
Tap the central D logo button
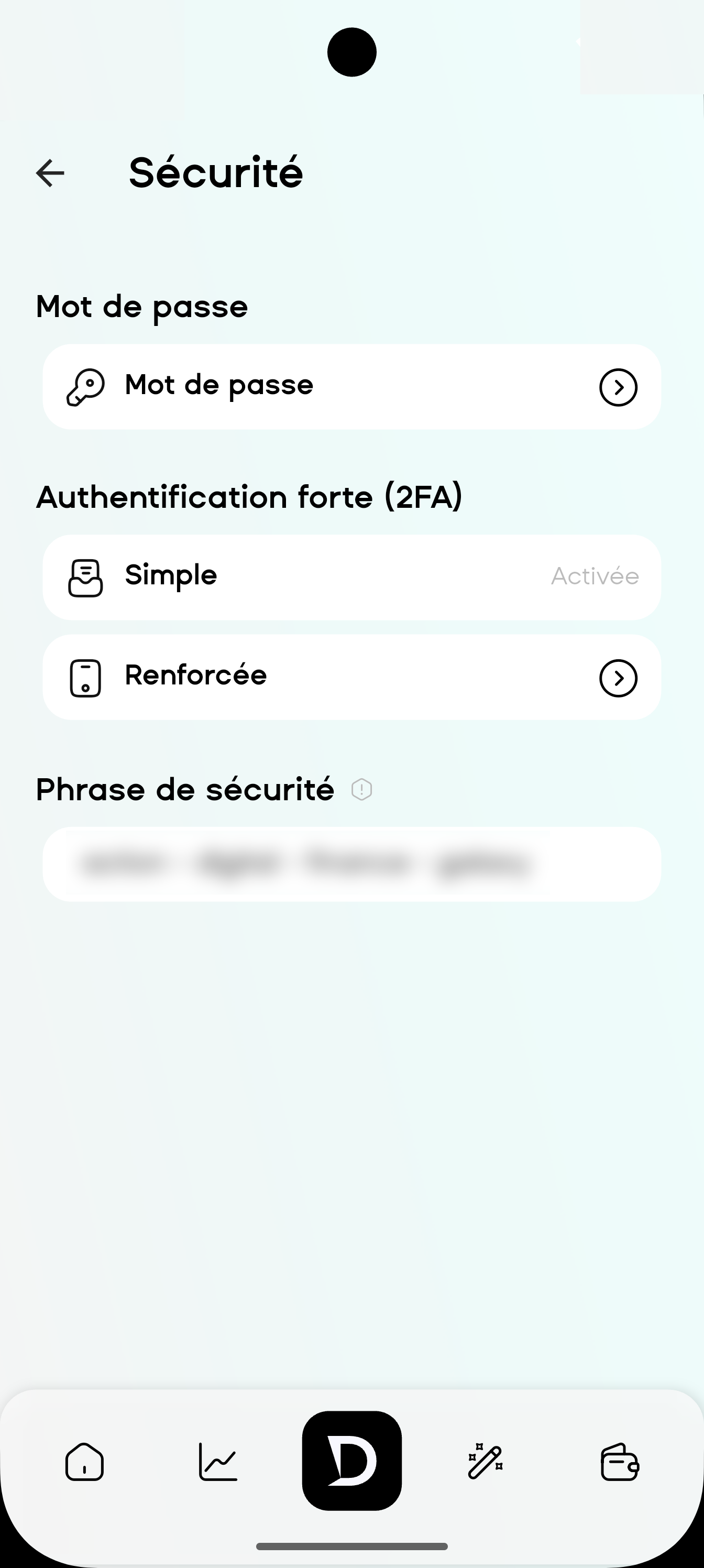(351, 1460)
